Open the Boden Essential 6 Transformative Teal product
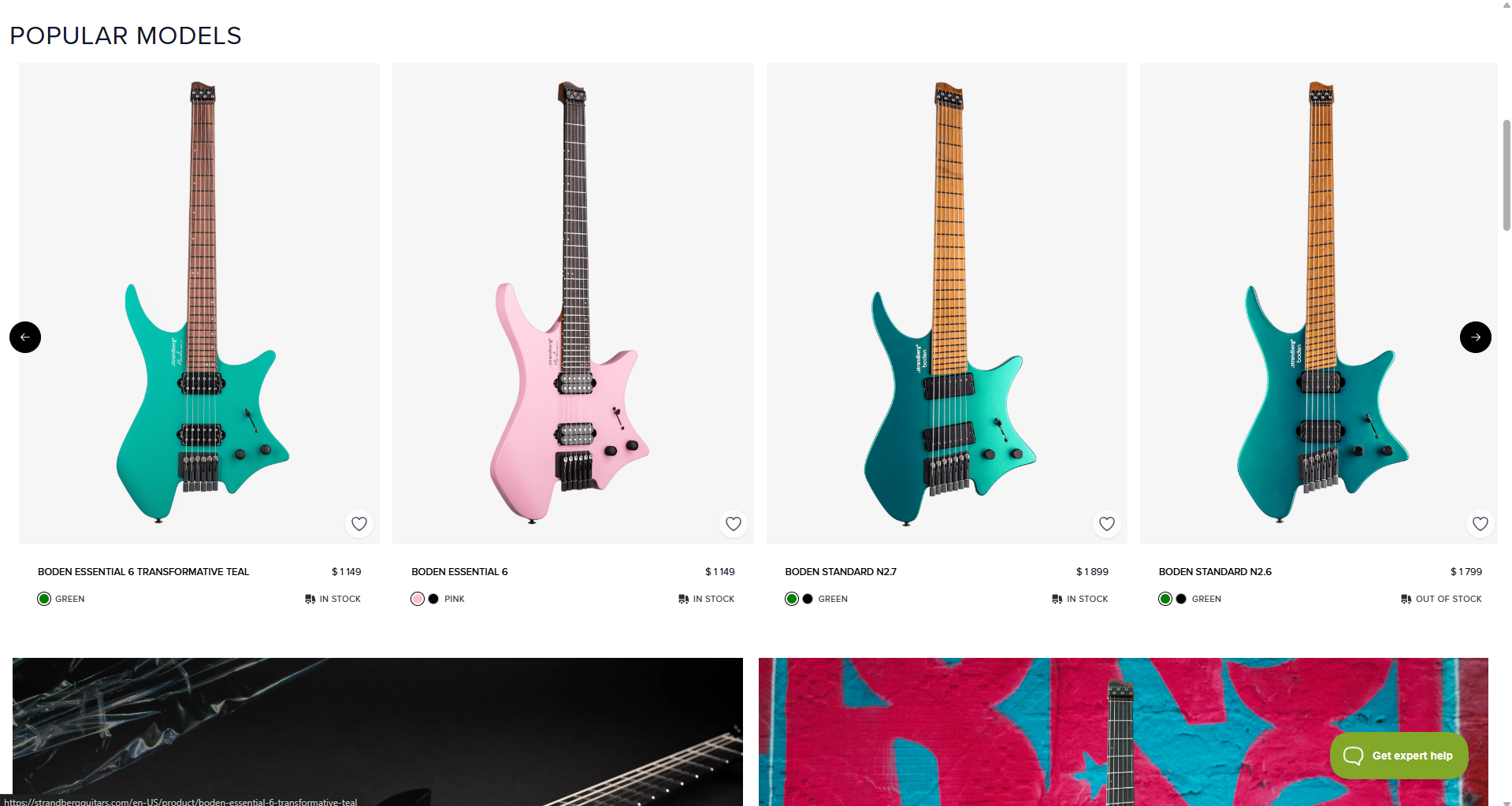 143,572
